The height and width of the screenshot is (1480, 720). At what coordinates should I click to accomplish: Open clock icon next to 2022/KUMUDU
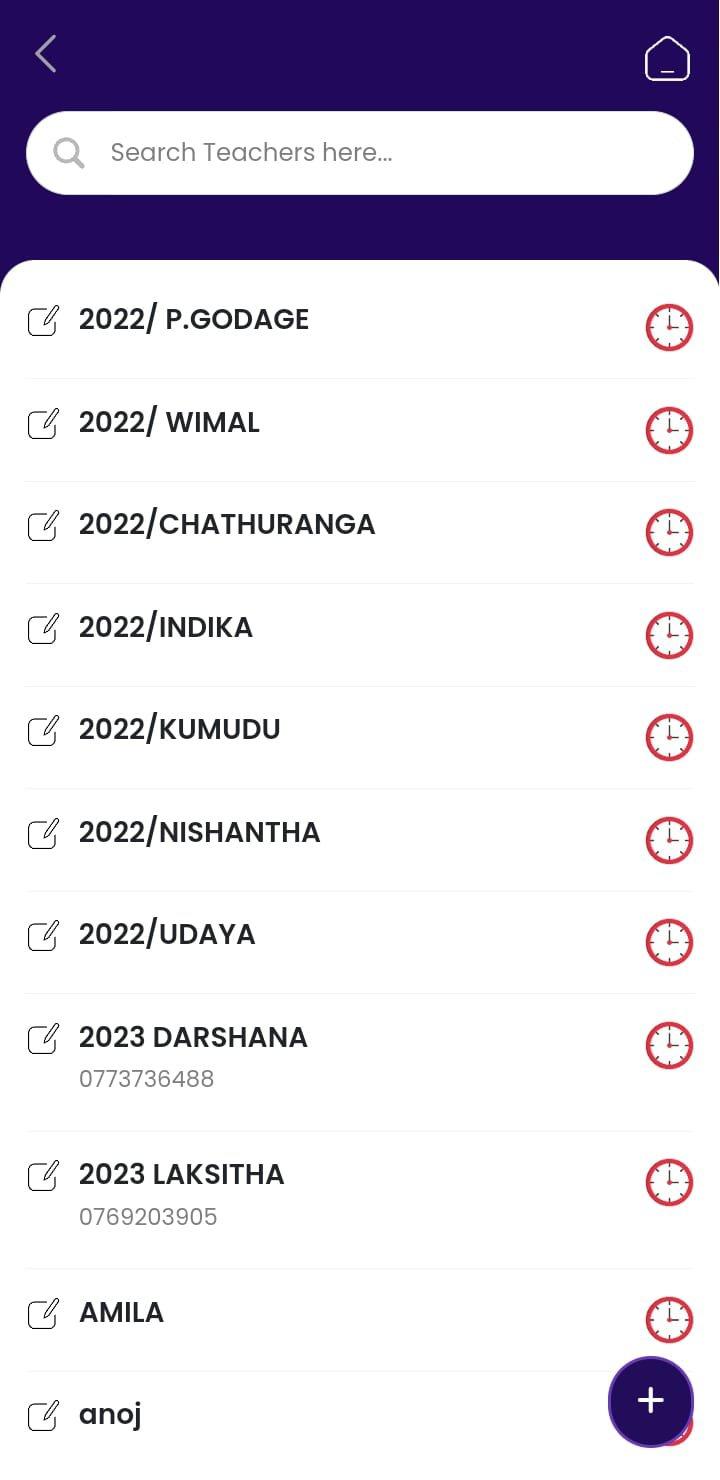[669, 738]
